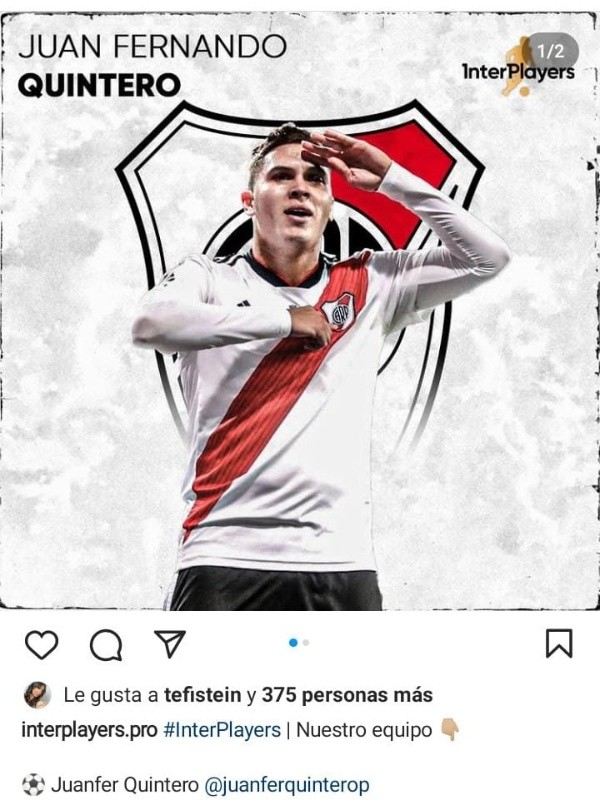Save the post with the bookmark icon
This screenshot has height=805, width=600.
(558, 643)
